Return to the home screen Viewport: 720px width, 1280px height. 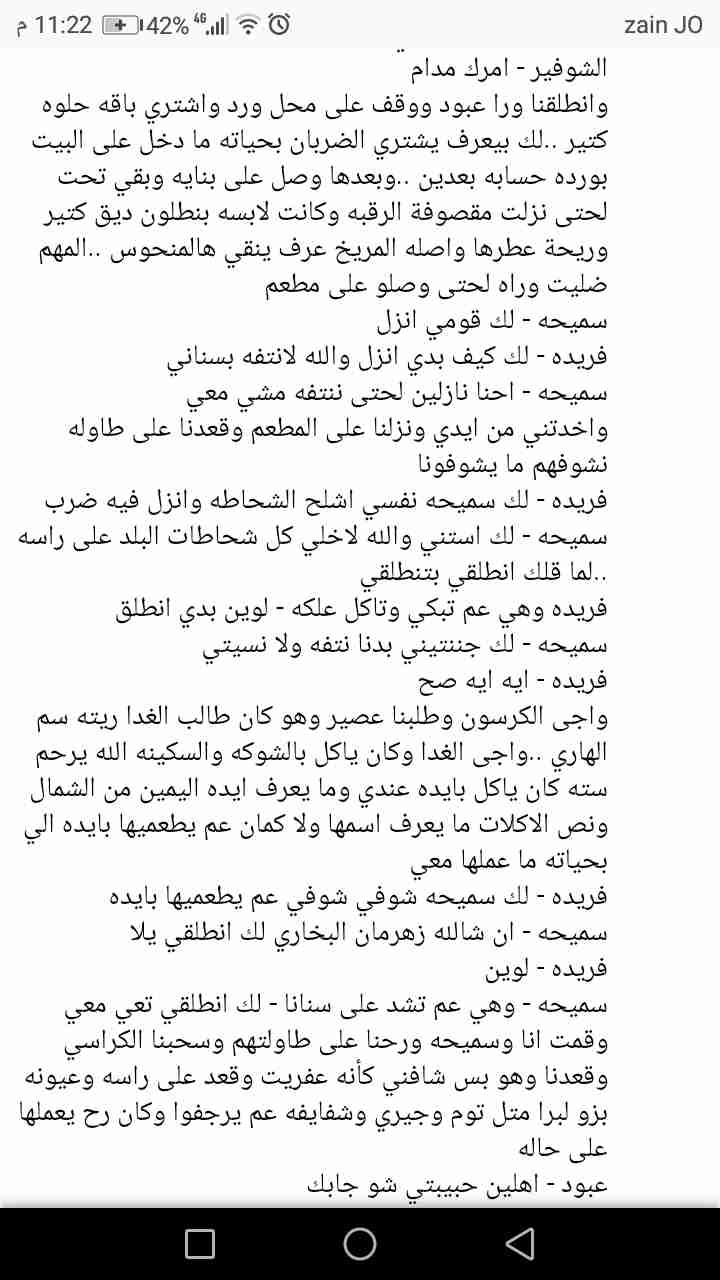(x=359, y=1243)
